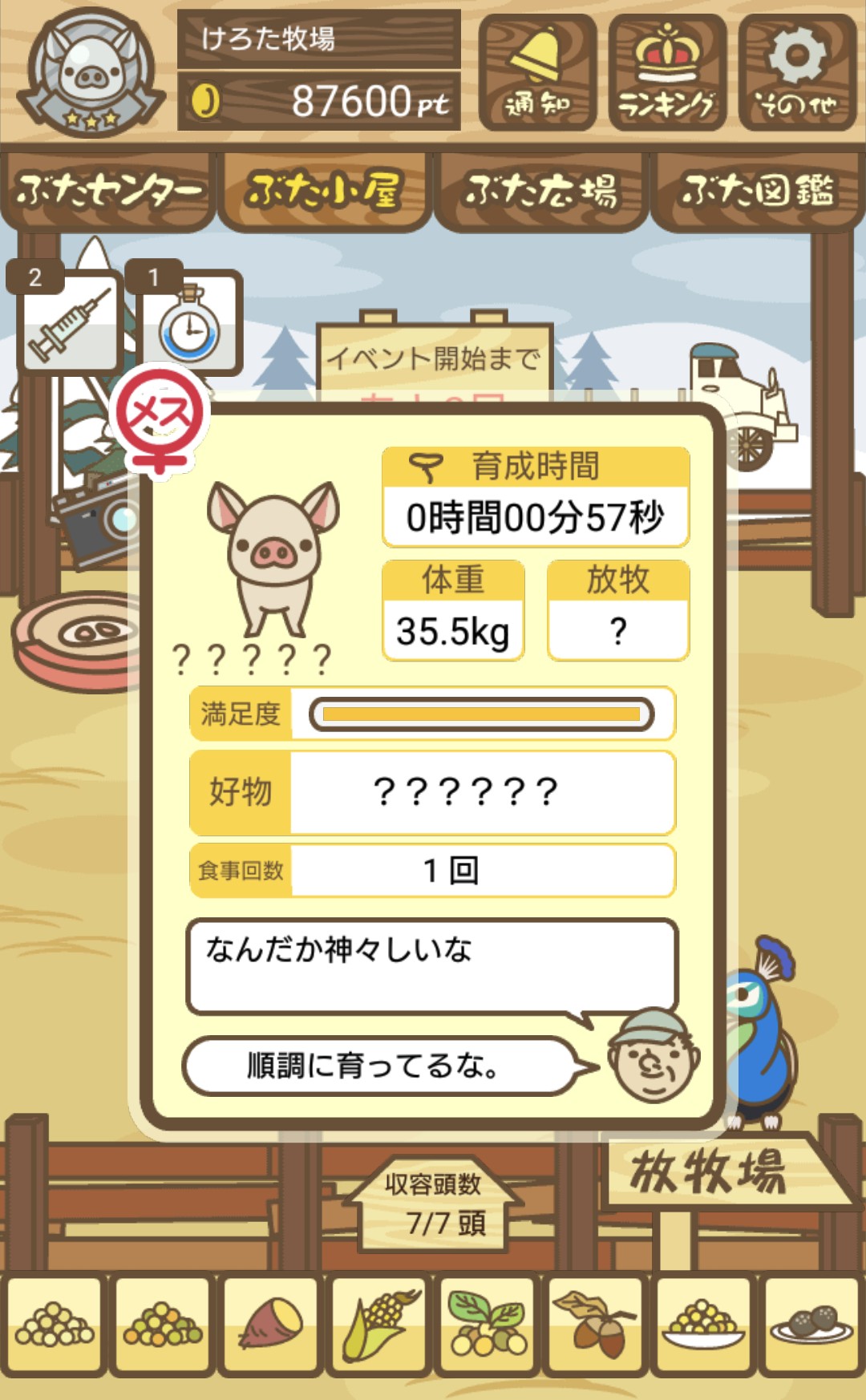Select the leafy beans feed
Image resolution: width=866 pixels, height=1400 pixels.
click(488, 1325)
